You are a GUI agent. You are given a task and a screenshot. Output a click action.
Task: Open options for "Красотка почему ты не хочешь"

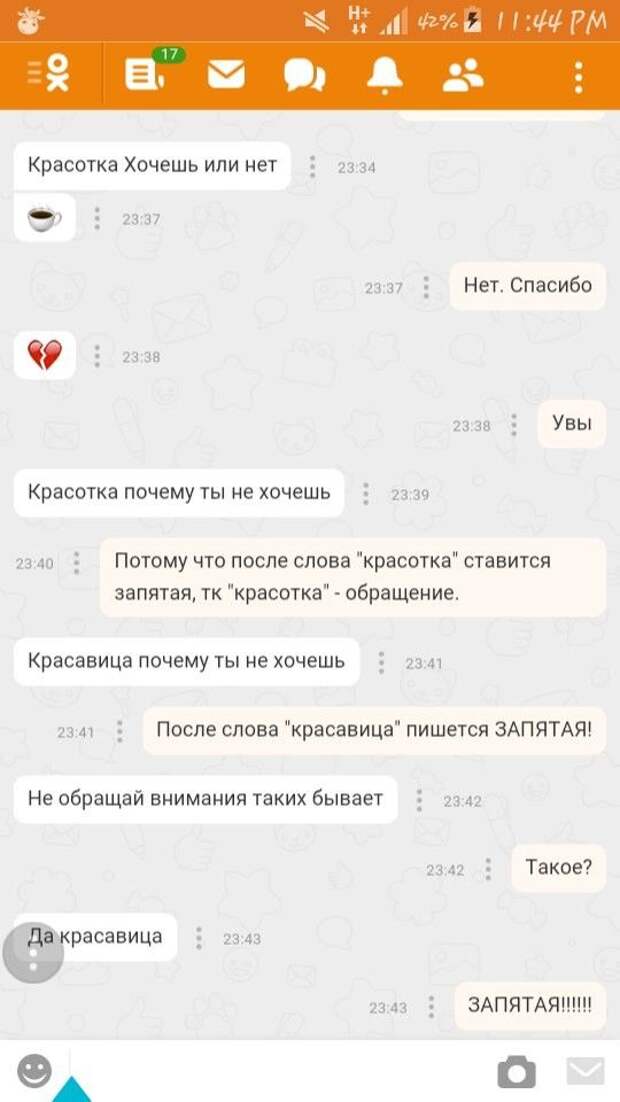pyautogui.click(x=366, y=493)
